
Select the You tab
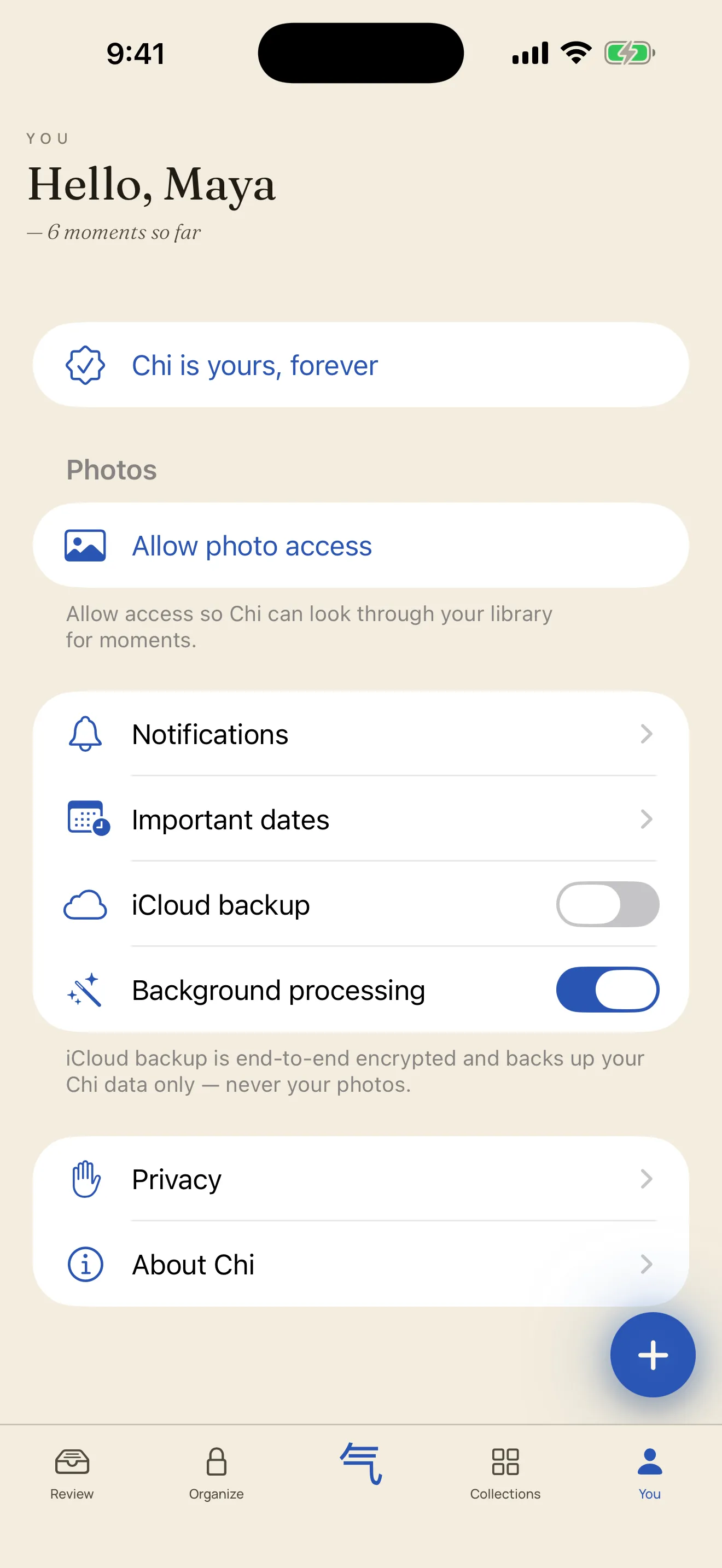[650, 1473]
